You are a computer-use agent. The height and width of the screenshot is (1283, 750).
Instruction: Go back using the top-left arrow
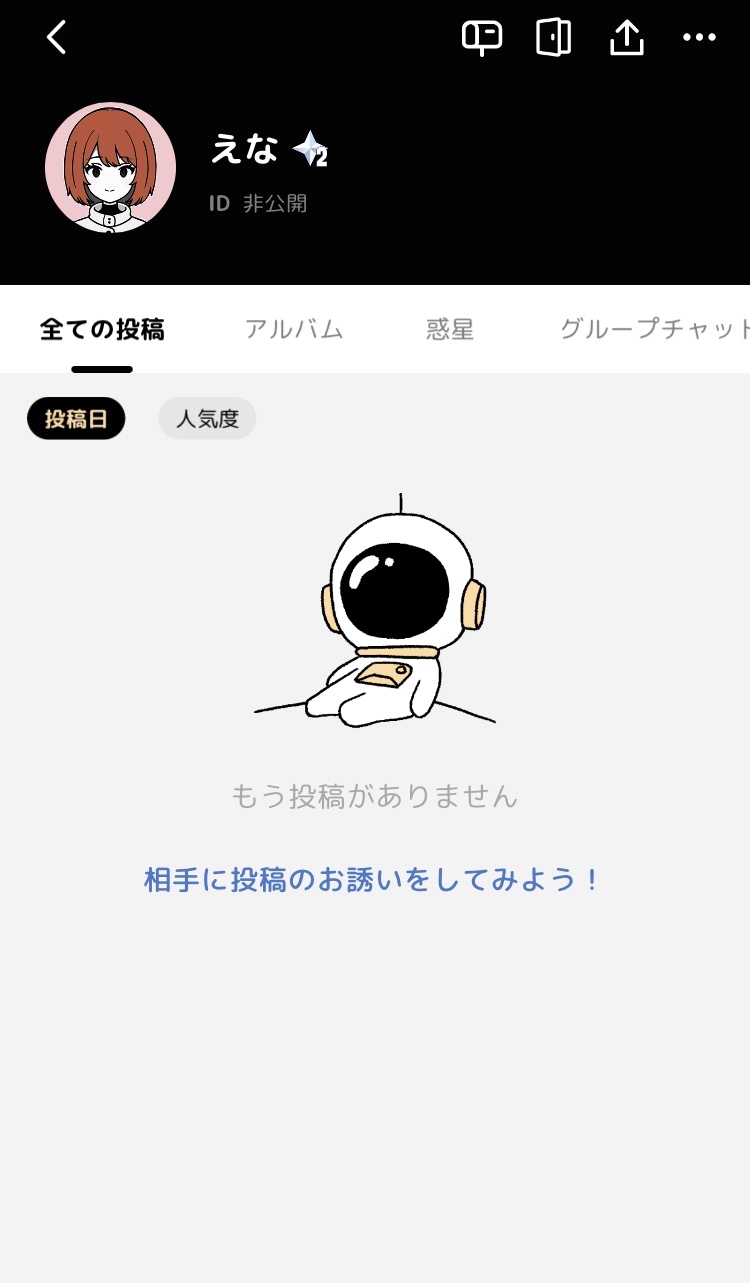pyautogui.click(x=57, y=38)
